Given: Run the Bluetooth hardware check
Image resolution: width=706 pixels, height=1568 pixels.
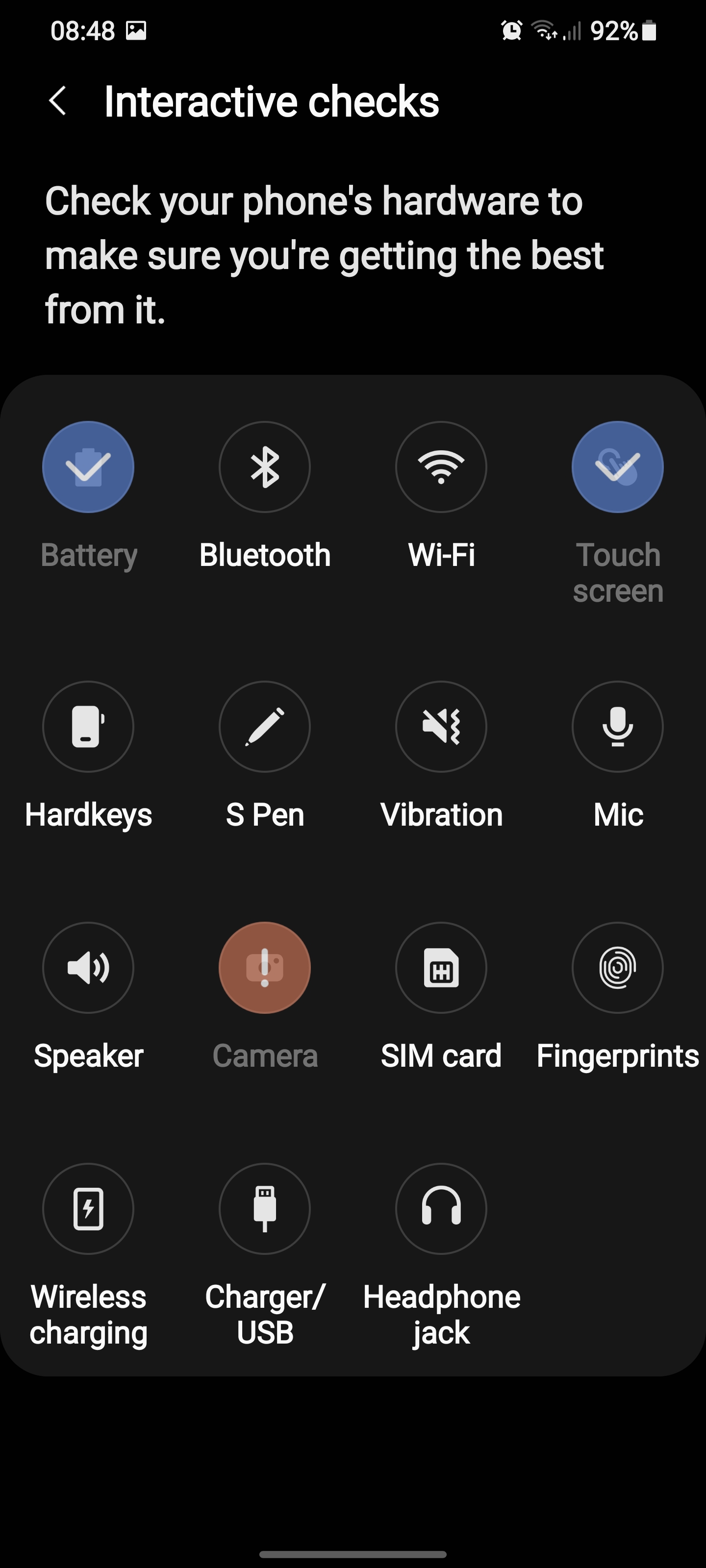Looking at the screenshot, I should click(264, 466).
